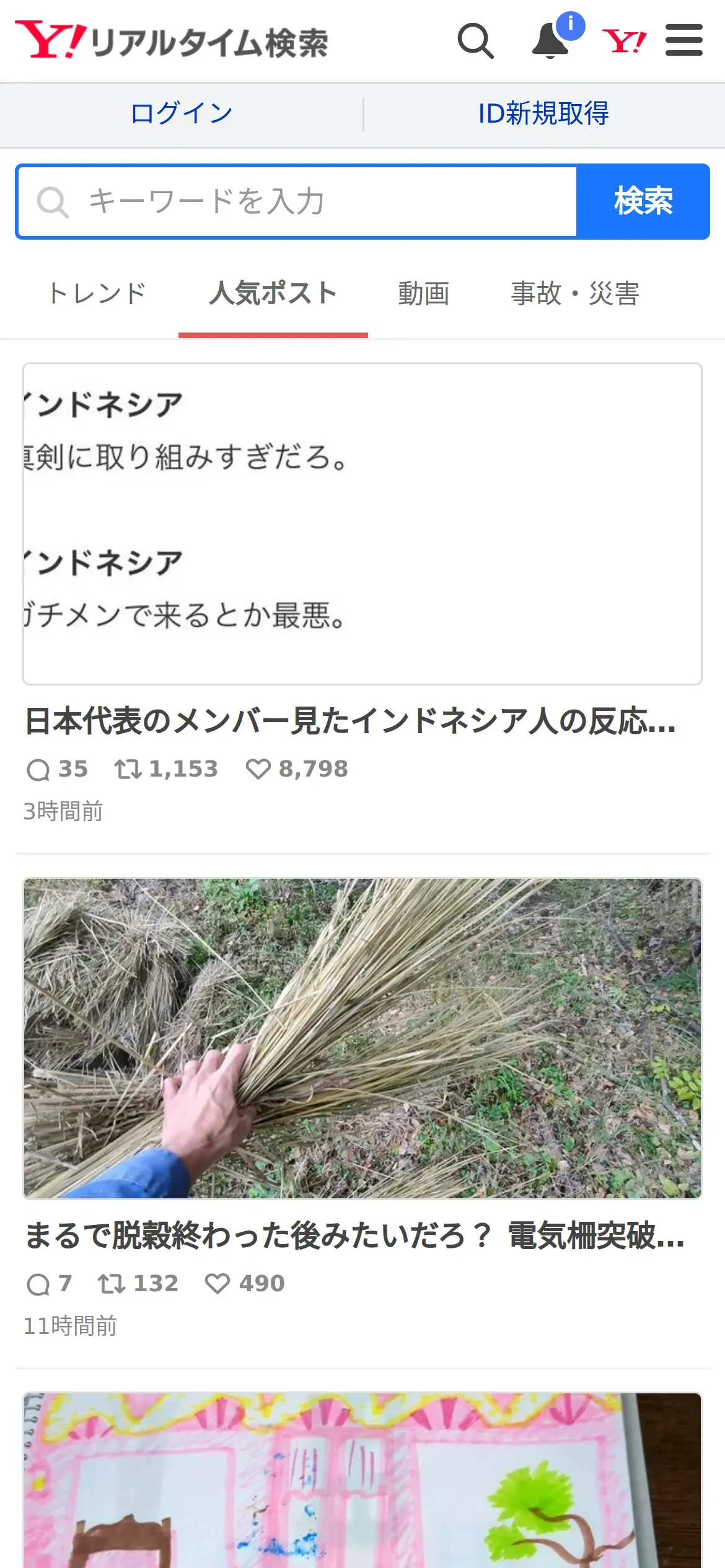This screenshot has width=725, height=1568.
Task: Go to Yahoo! Japan home via small Y! icon
Action: 624,41
